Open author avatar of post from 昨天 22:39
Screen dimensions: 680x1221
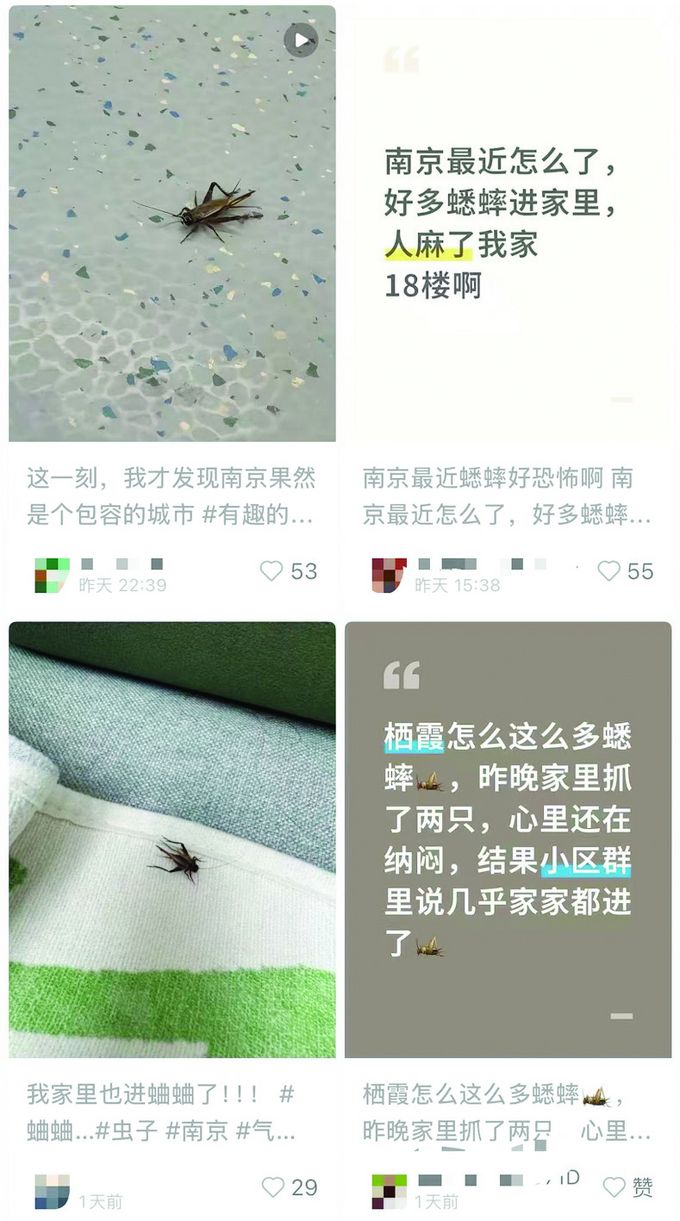[52, 575]
